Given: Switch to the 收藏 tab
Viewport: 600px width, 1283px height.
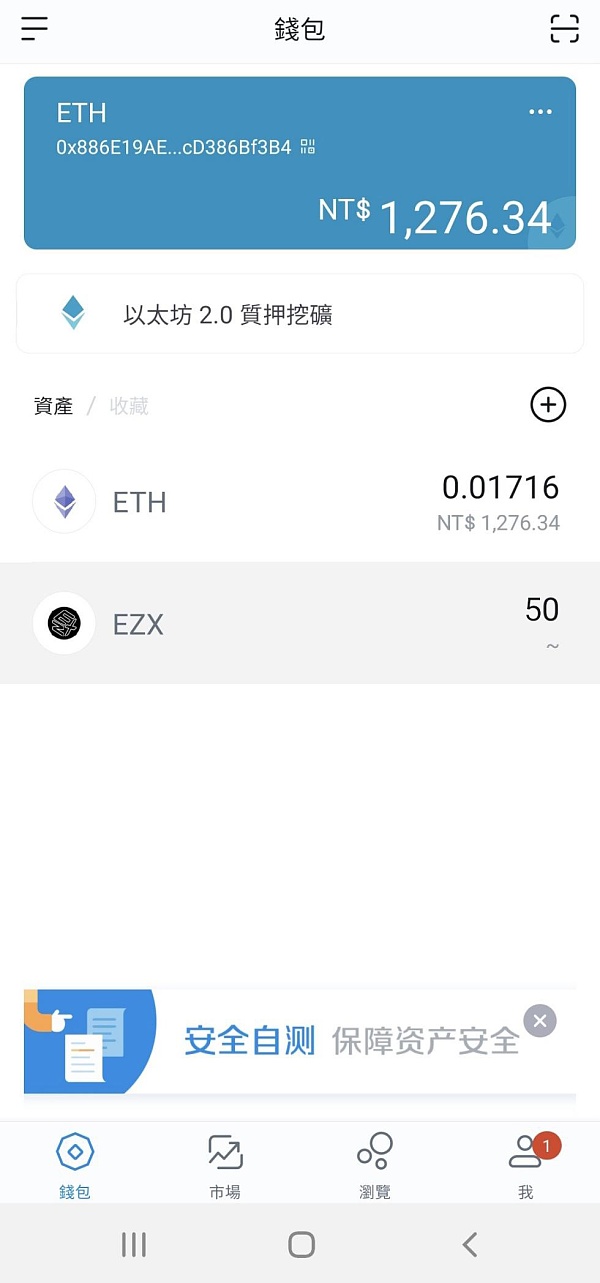Looking at the screenshot, I should point(129,406).
